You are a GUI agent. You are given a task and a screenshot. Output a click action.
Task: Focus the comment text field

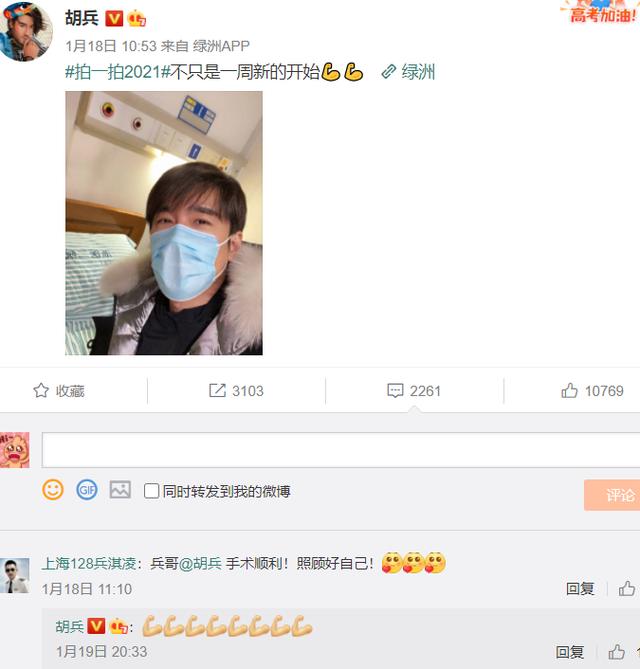(340, 450)
